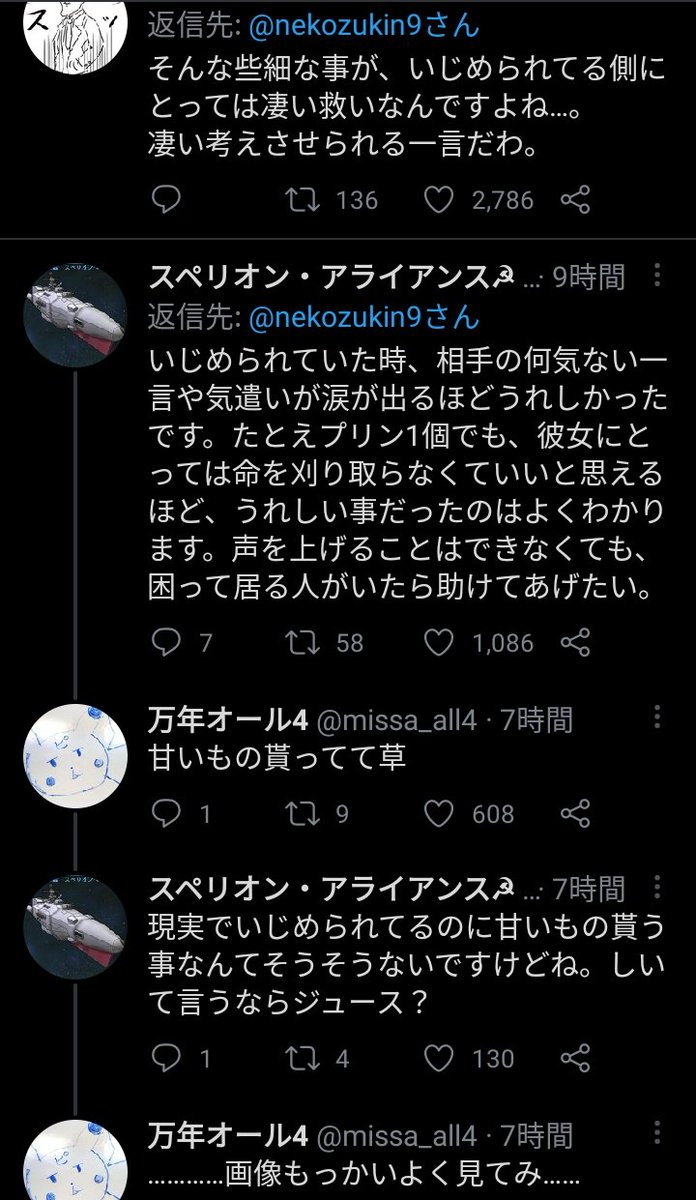
Task: Like スペリオン's tweet with 1,086 likes
Action: pos(438,642)
